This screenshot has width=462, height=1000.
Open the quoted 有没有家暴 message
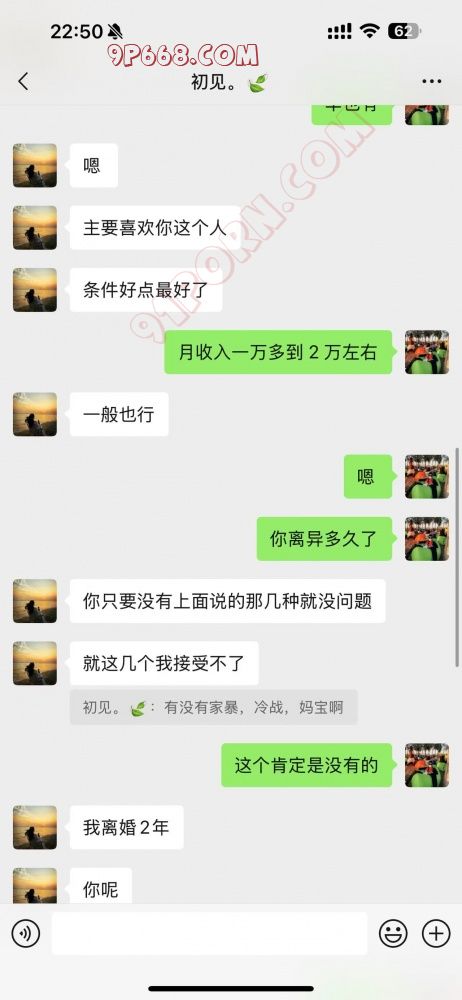[213, 707]
